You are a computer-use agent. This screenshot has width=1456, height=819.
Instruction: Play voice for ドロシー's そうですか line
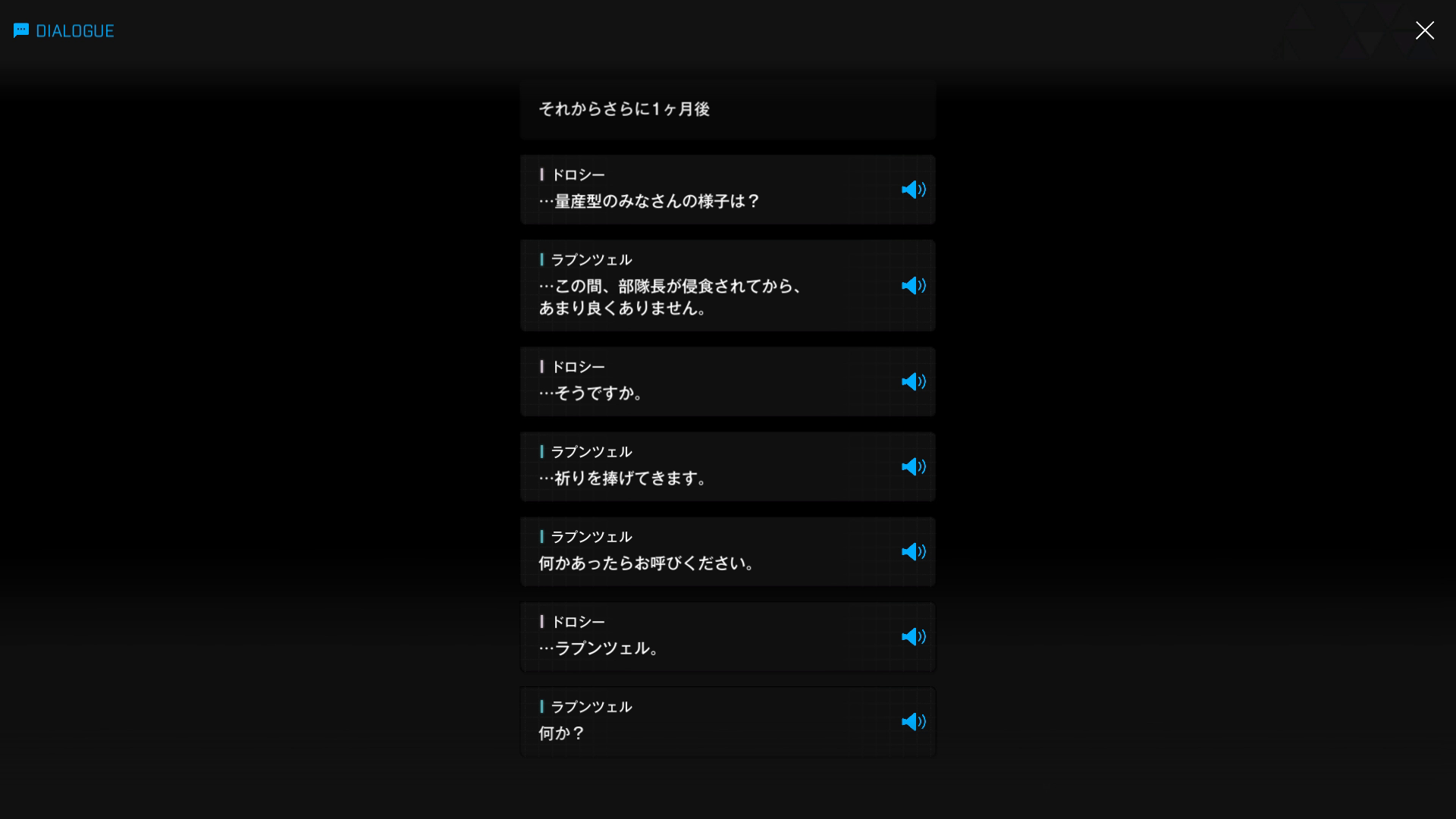click(x=913, y=381)
